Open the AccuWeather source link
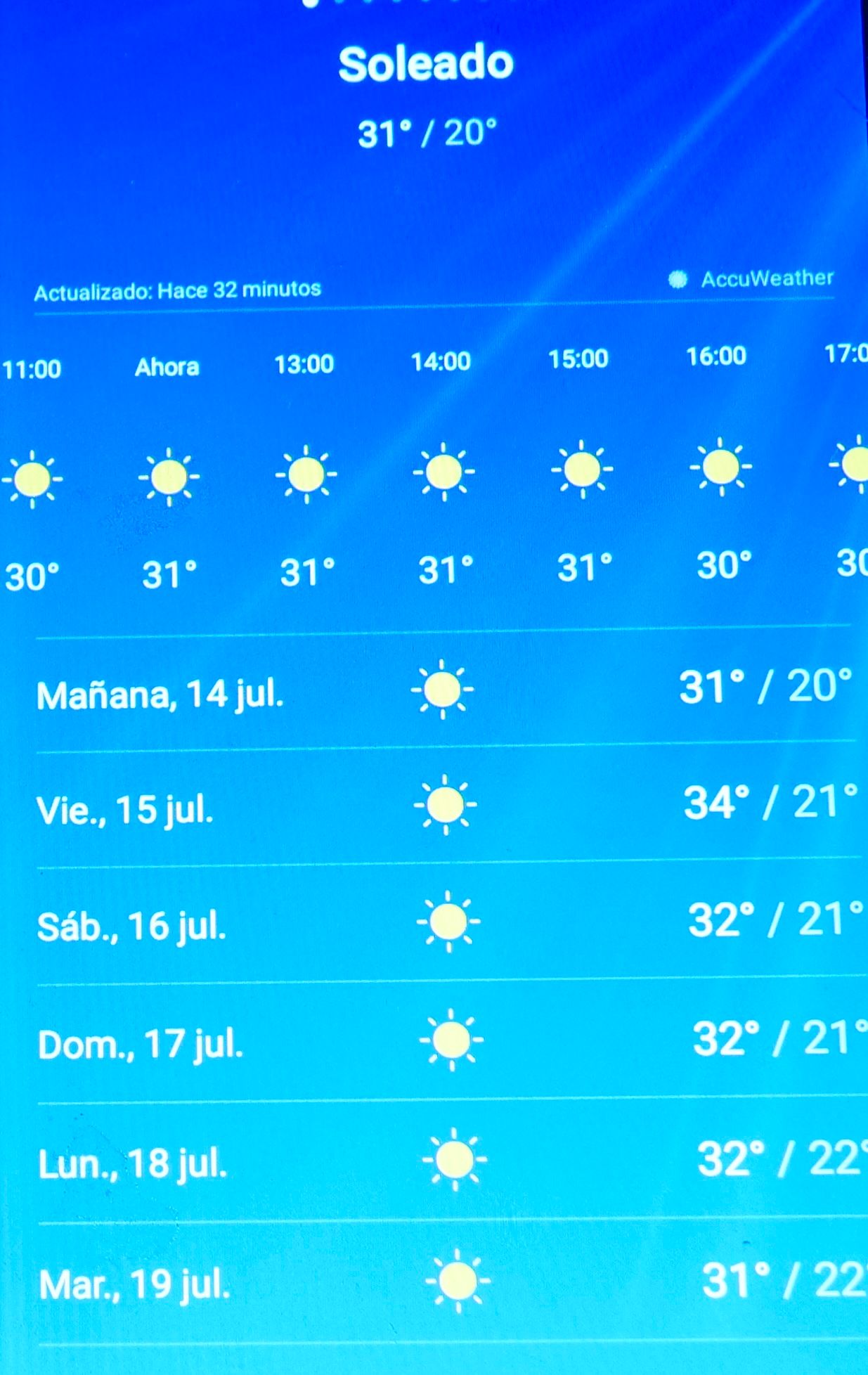868x1375 pixels. click(751, 279)
